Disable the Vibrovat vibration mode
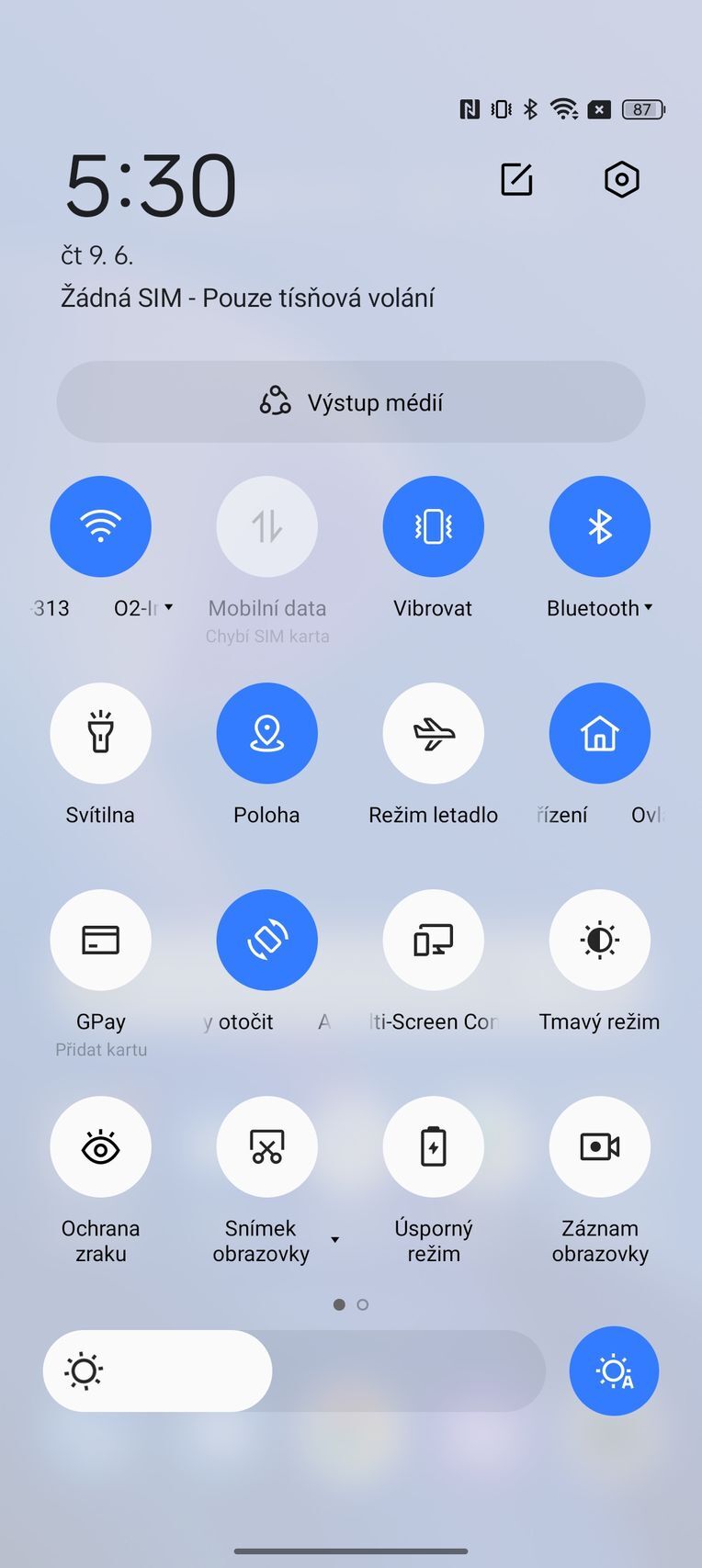Viewport: 702px width, 1568px height. [433, 526]
